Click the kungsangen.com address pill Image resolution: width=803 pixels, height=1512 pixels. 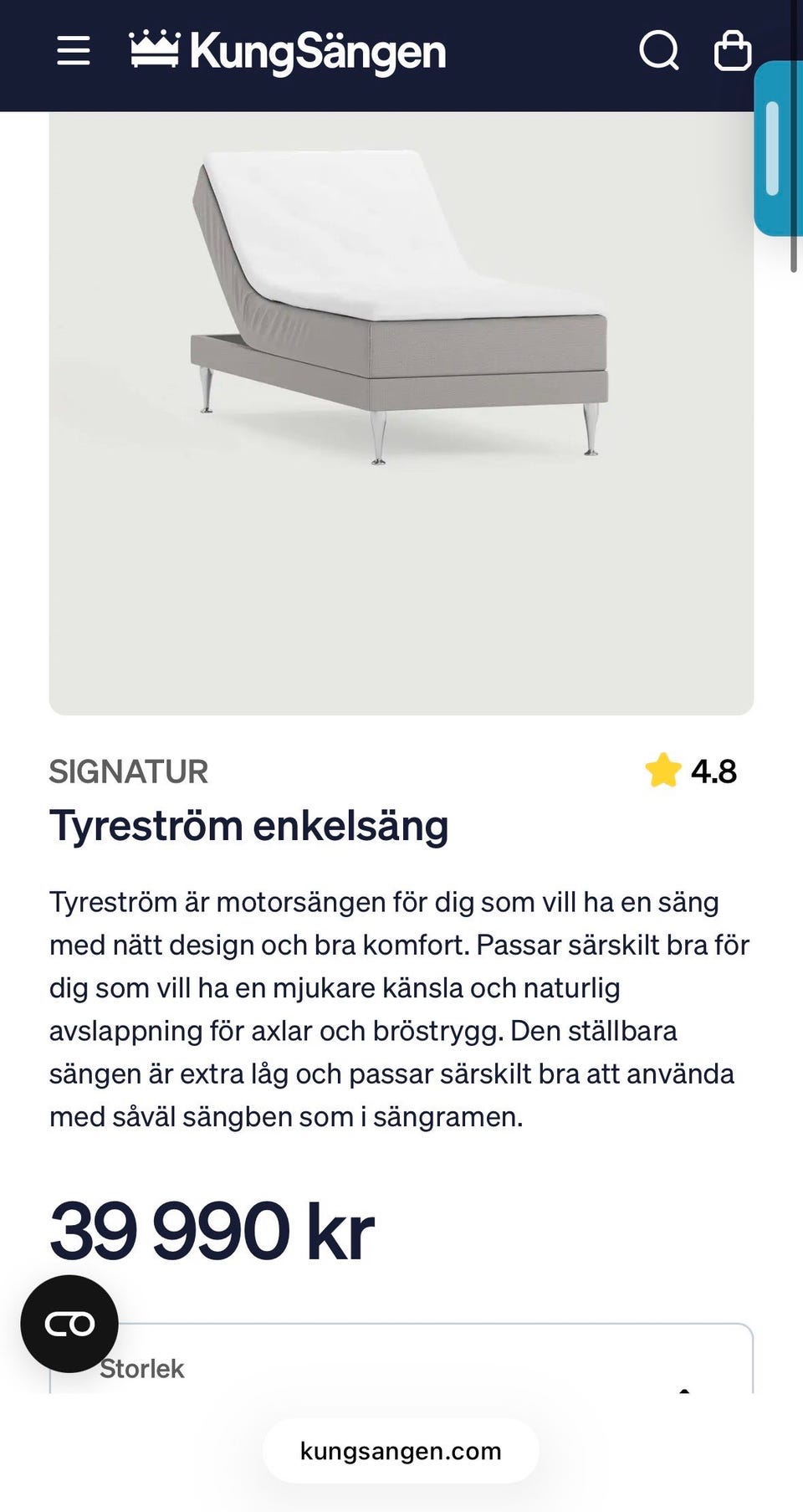tap(400, 1452)
